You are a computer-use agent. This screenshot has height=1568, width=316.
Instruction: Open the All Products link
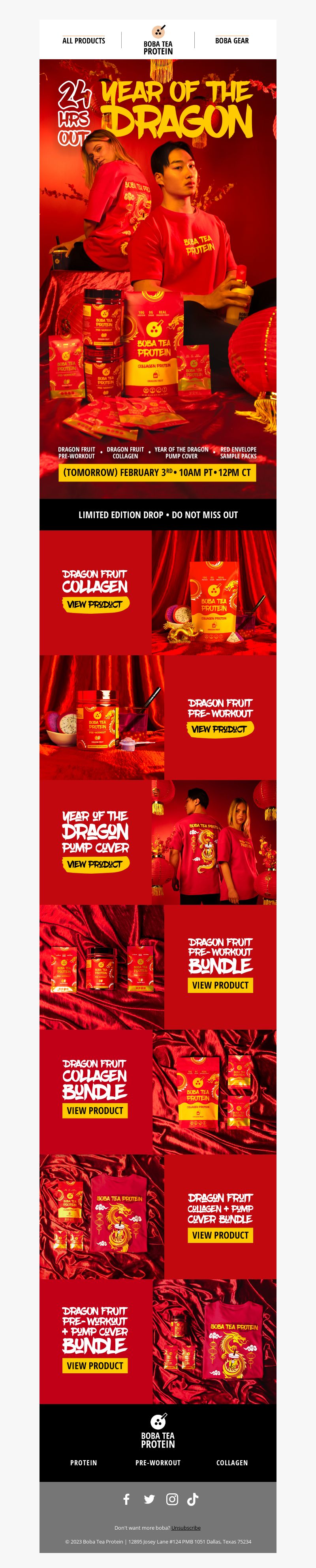[83, 41]
